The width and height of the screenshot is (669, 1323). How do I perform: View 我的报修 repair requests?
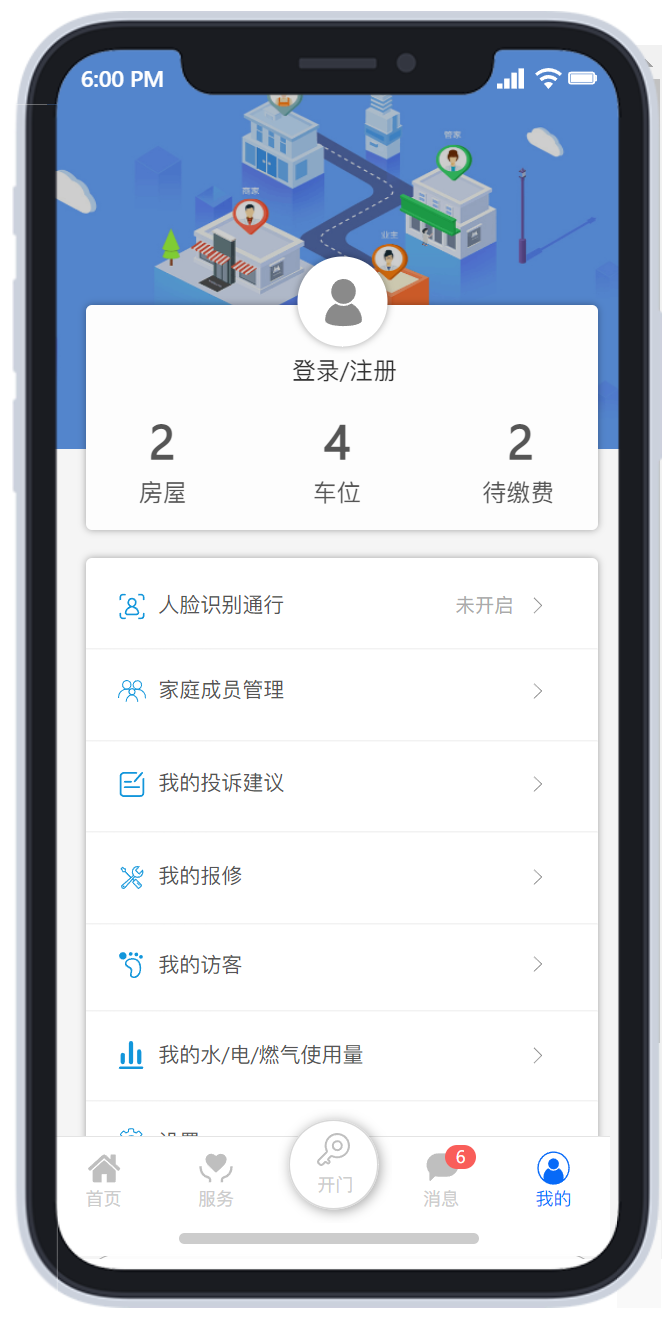[x=341, y=877]
